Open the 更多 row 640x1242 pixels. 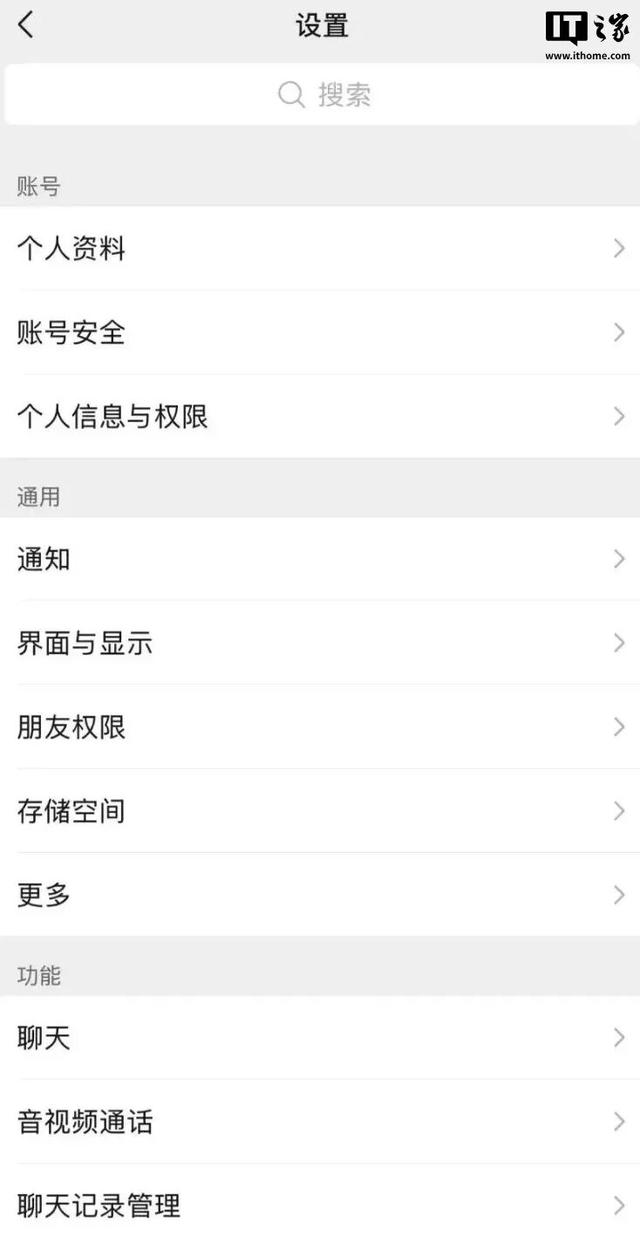[x=320, y=895]
